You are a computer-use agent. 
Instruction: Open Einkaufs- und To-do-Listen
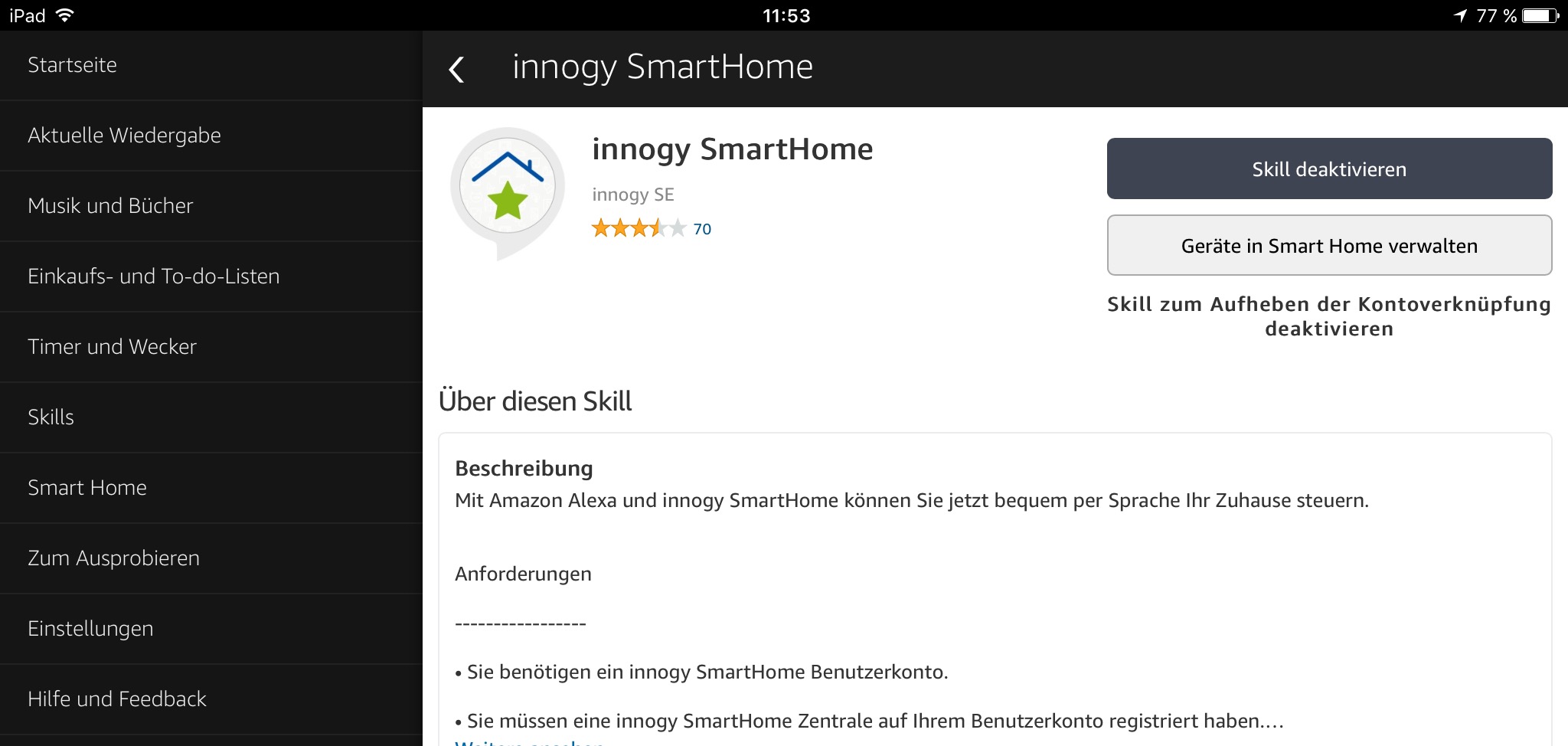[153, 276]
